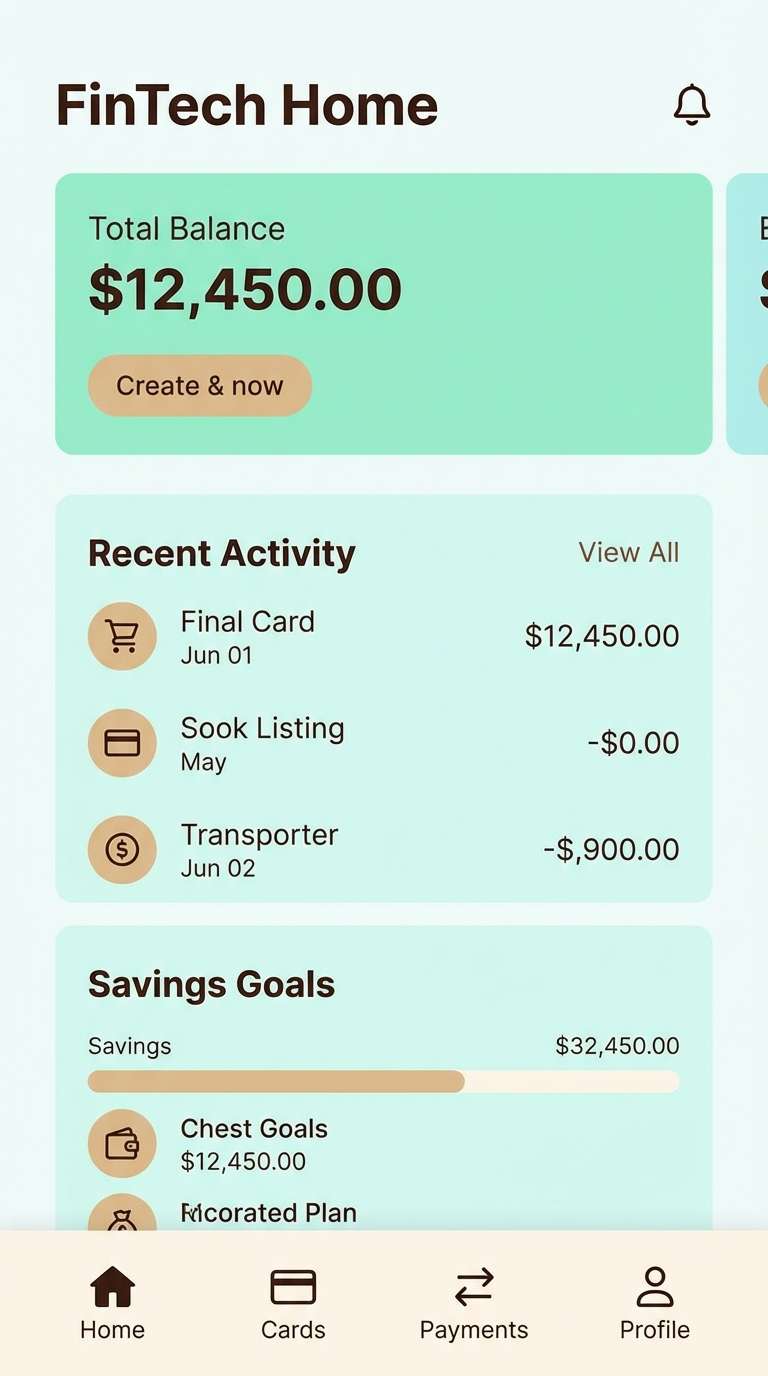
Task: Open View All recent activity
Action: coord(628,552)
